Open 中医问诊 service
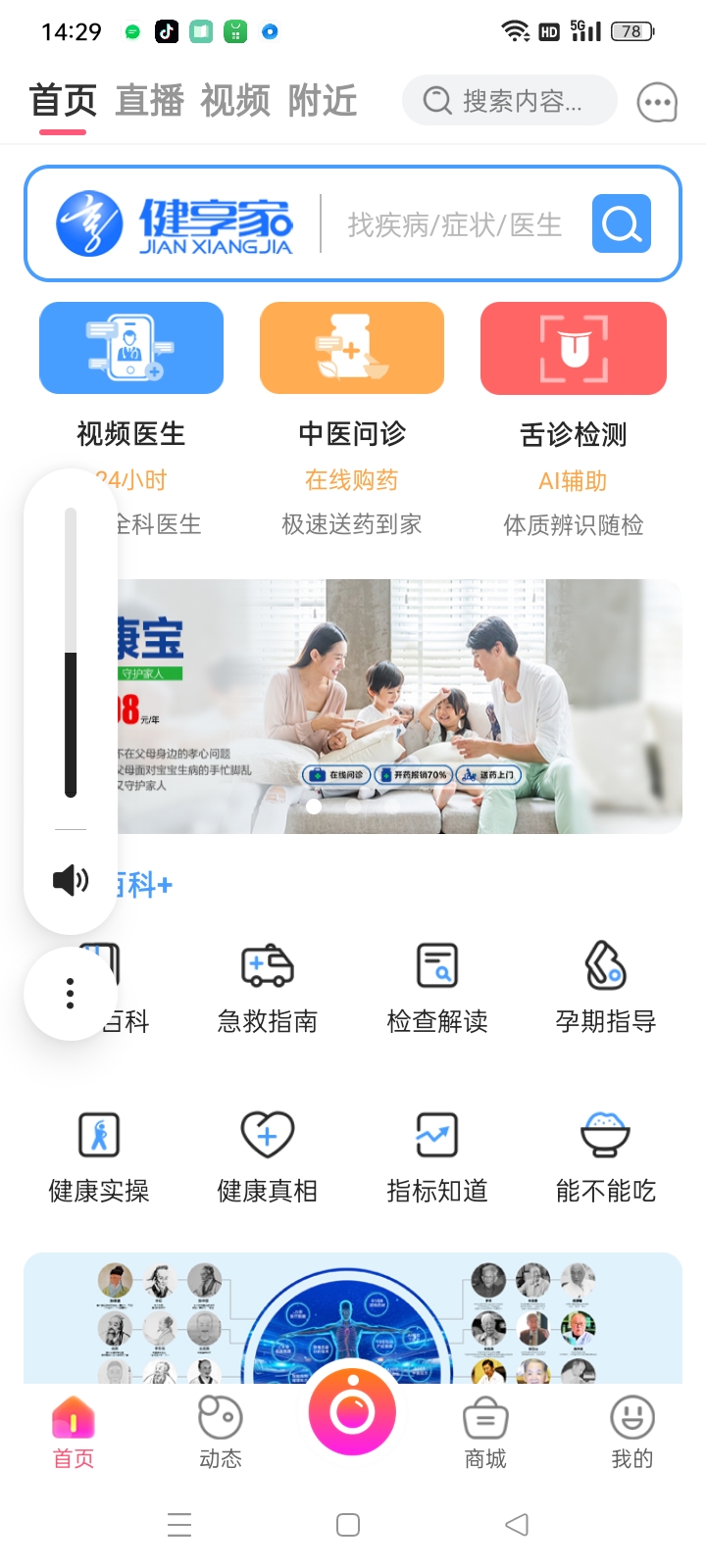Viewport: 706px width, 1568px height. [x=352, y=349]
